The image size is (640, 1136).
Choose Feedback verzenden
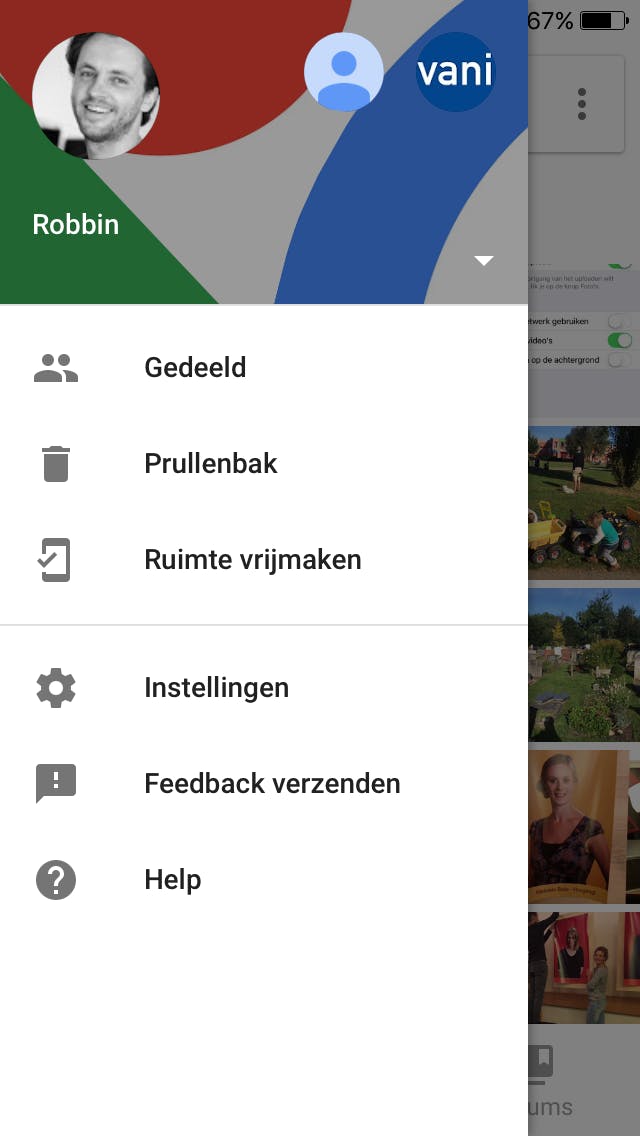(271, 783)
